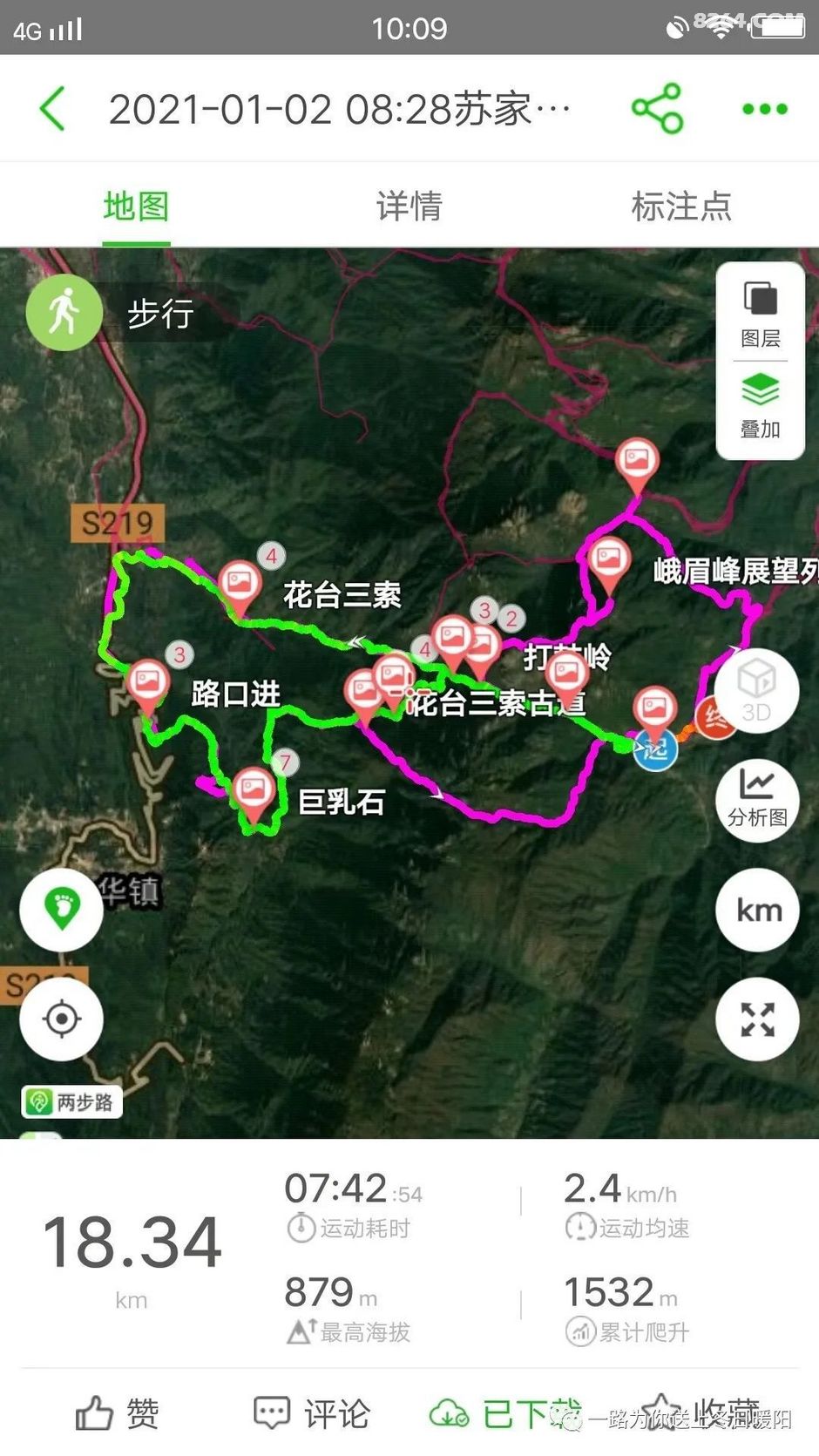The height and width of the screenshot is (1456, 819).
Task: Switch to the 详情 tab
Action: pyautogui.click(x=409, y=207)
